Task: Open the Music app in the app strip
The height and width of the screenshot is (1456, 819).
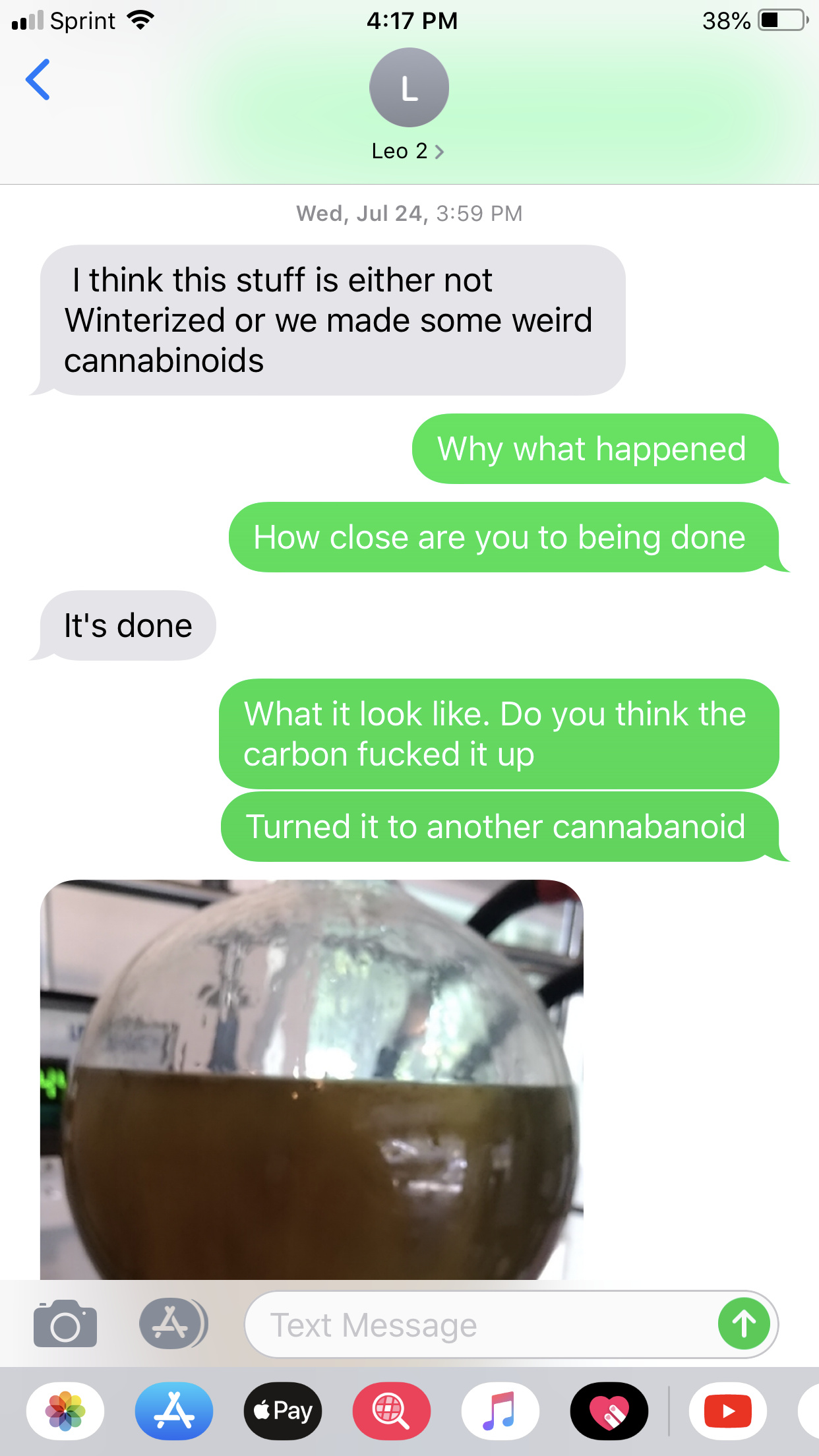Action: click(x=500, y=1411)
